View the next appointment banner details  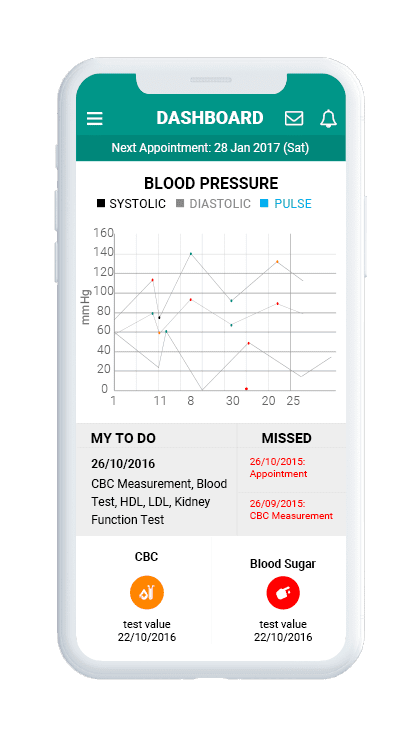pyautogui.click(x=210, y=148)
